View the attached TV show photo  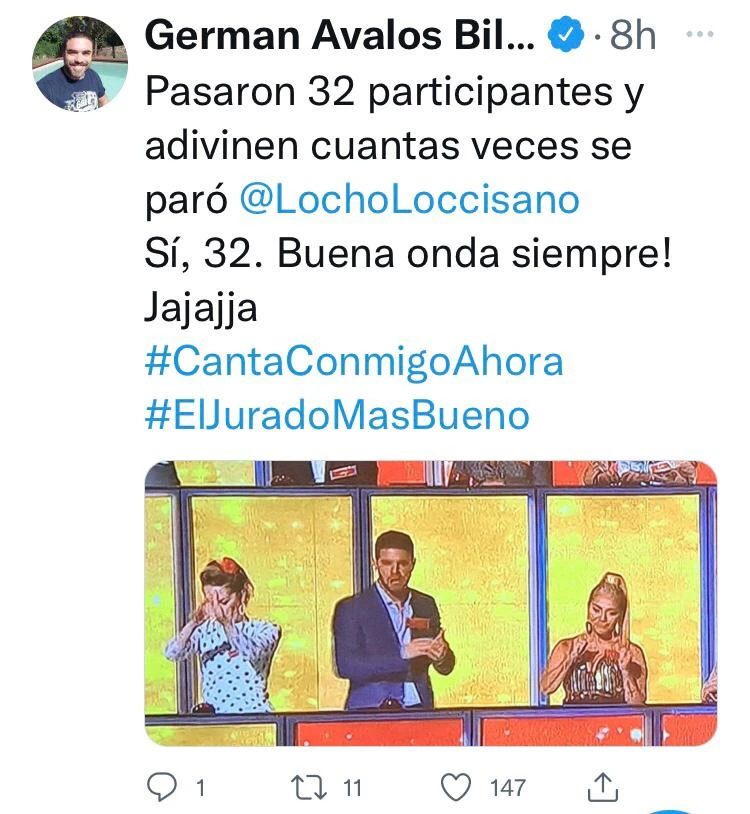(430, 603)
